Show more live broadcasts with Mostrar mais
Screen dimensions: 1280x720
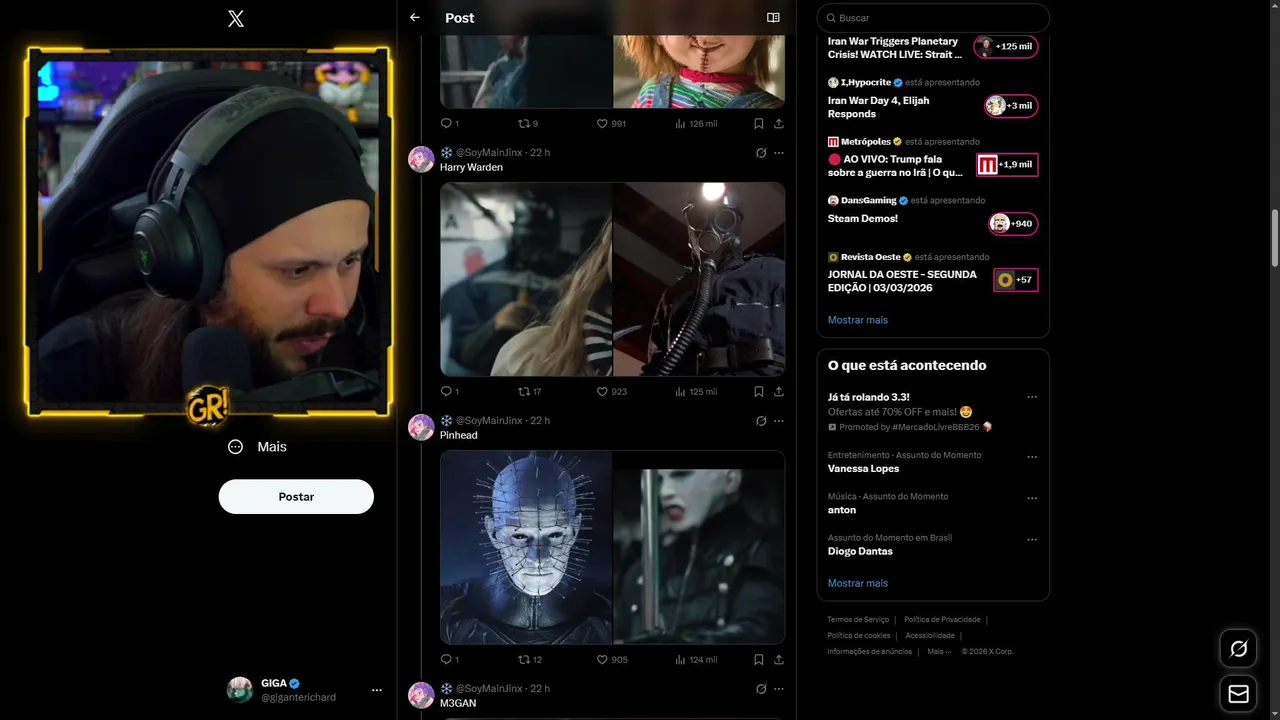click(x=857, y=320)
